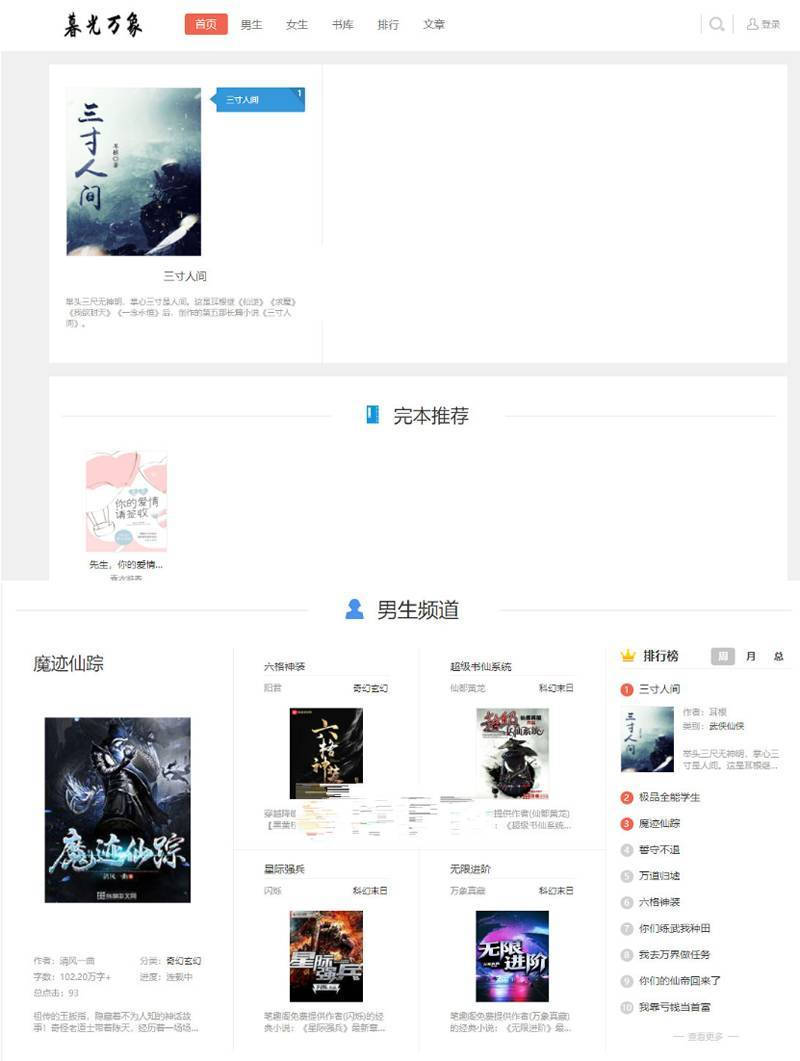
Task: Open 极品全能学生 in the ranking list
Action: (669, 797)
